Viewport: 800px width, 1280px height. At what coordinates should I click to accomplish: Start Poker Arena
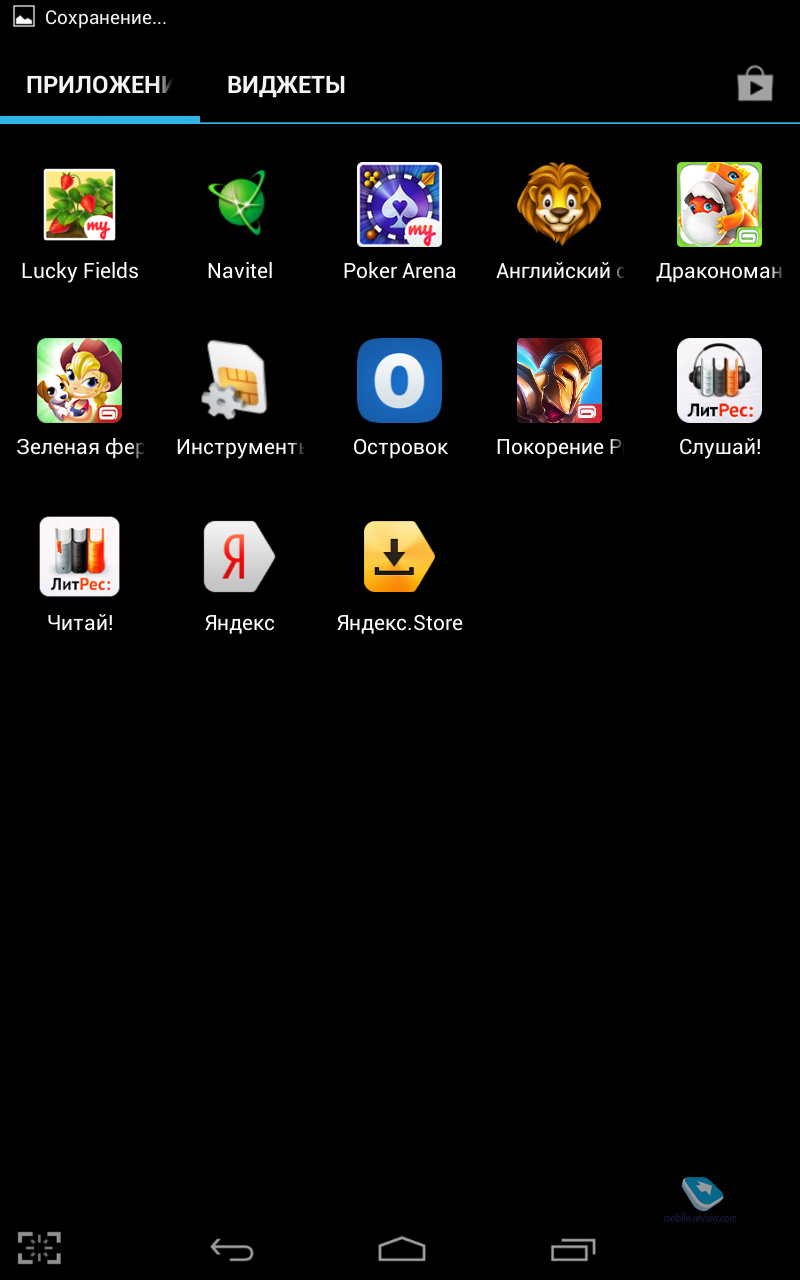pyautogui.click(x=400, y=222)
